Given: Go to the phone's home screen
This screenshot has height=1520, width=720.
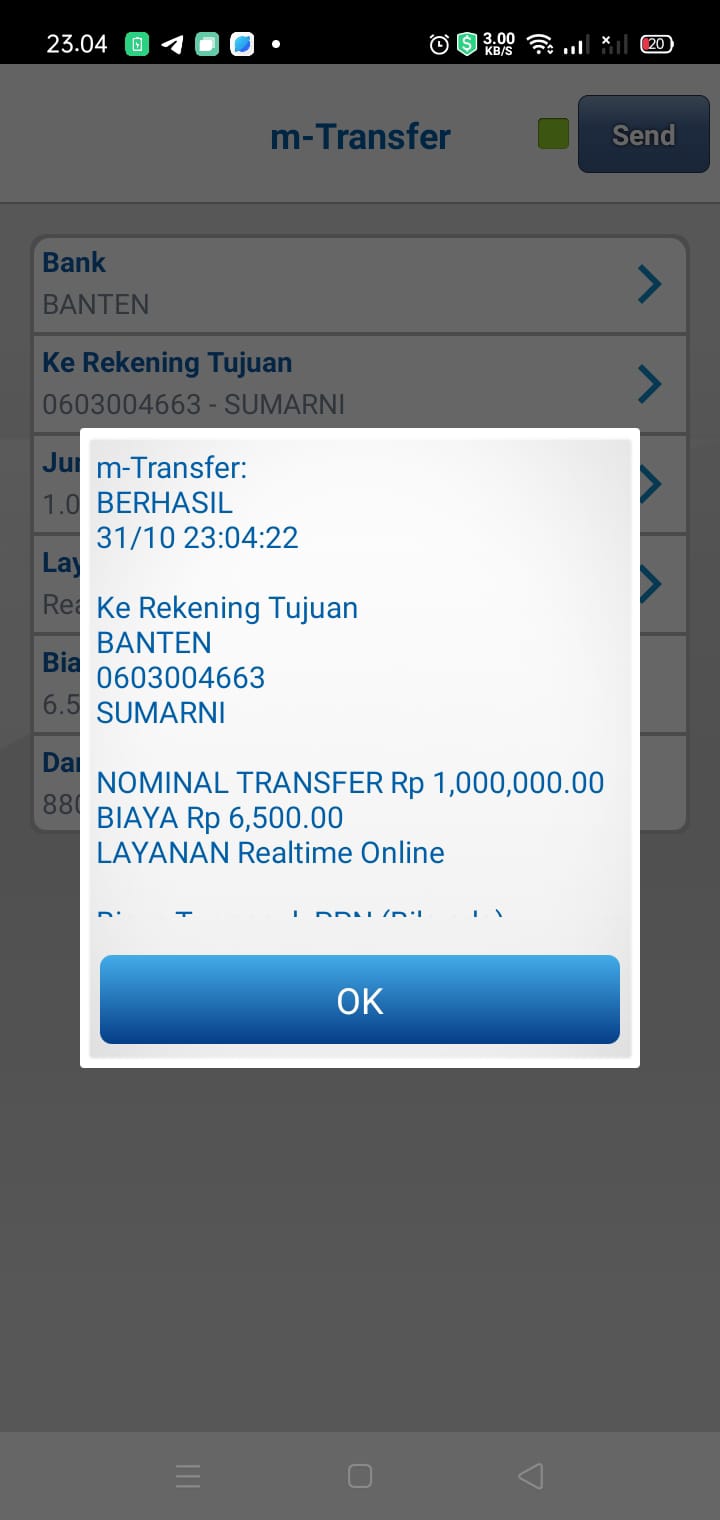Looking at the screenshot, I should coord(360,1476).
